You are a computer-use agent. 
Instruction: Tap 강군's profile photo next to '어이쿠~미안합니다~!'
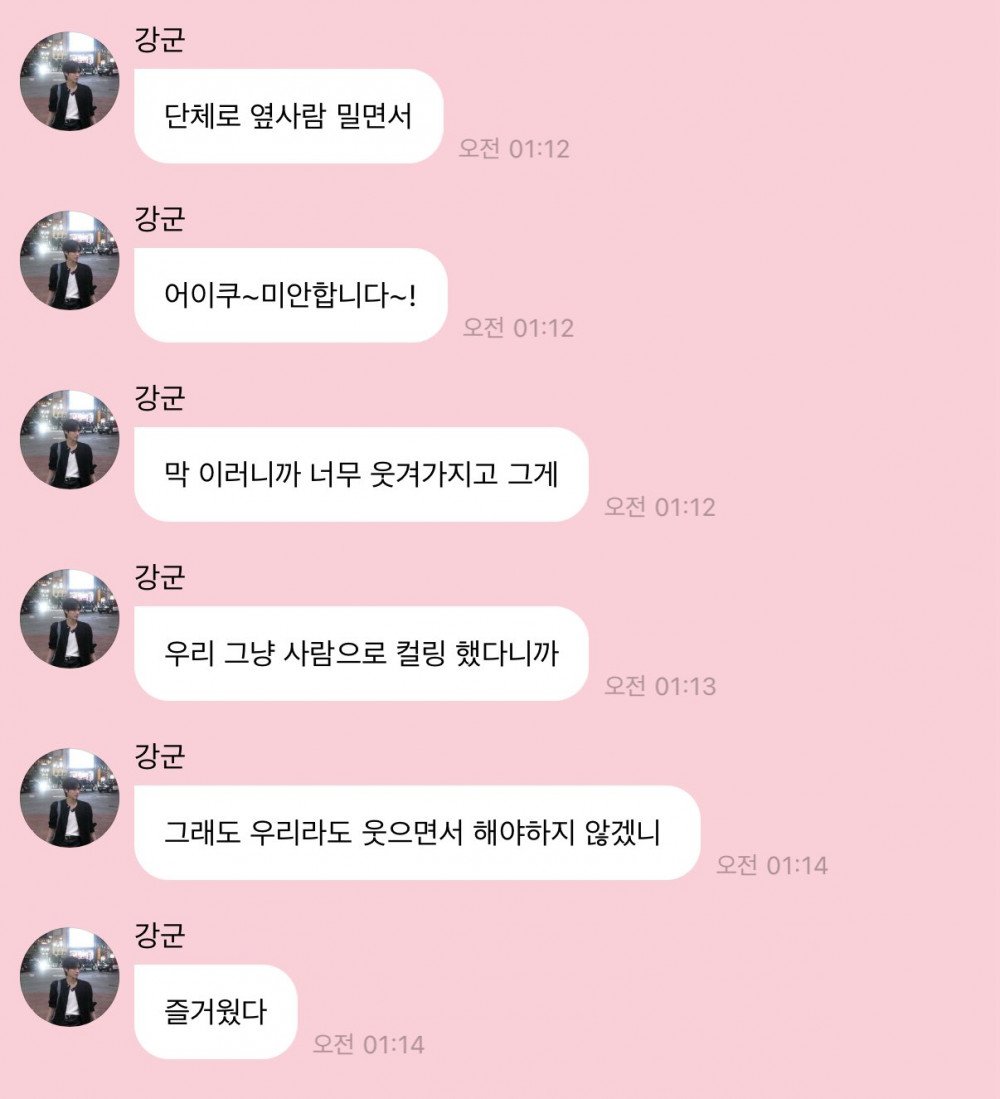point(69,260)
